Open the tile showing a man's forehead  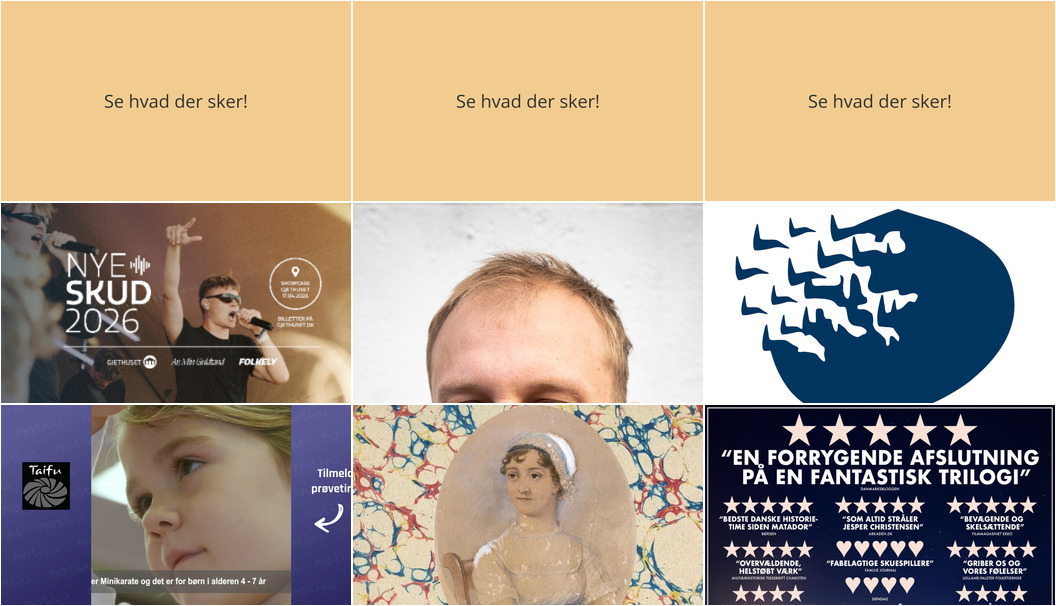click(x=527, y=303)
